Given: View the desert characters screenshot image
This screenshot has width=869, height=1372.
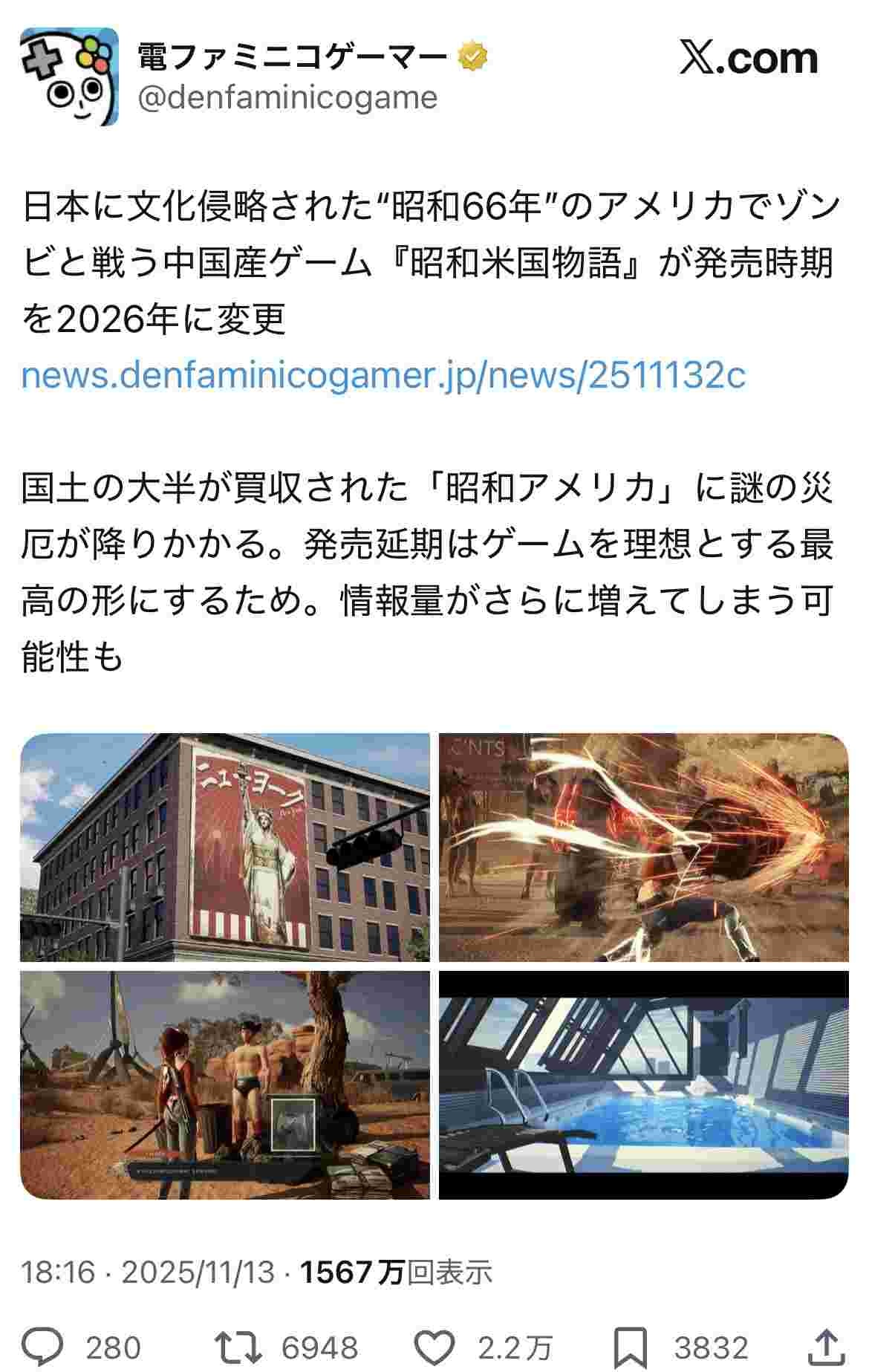Looking at the screenshot, I should [x=225, y=1085].
